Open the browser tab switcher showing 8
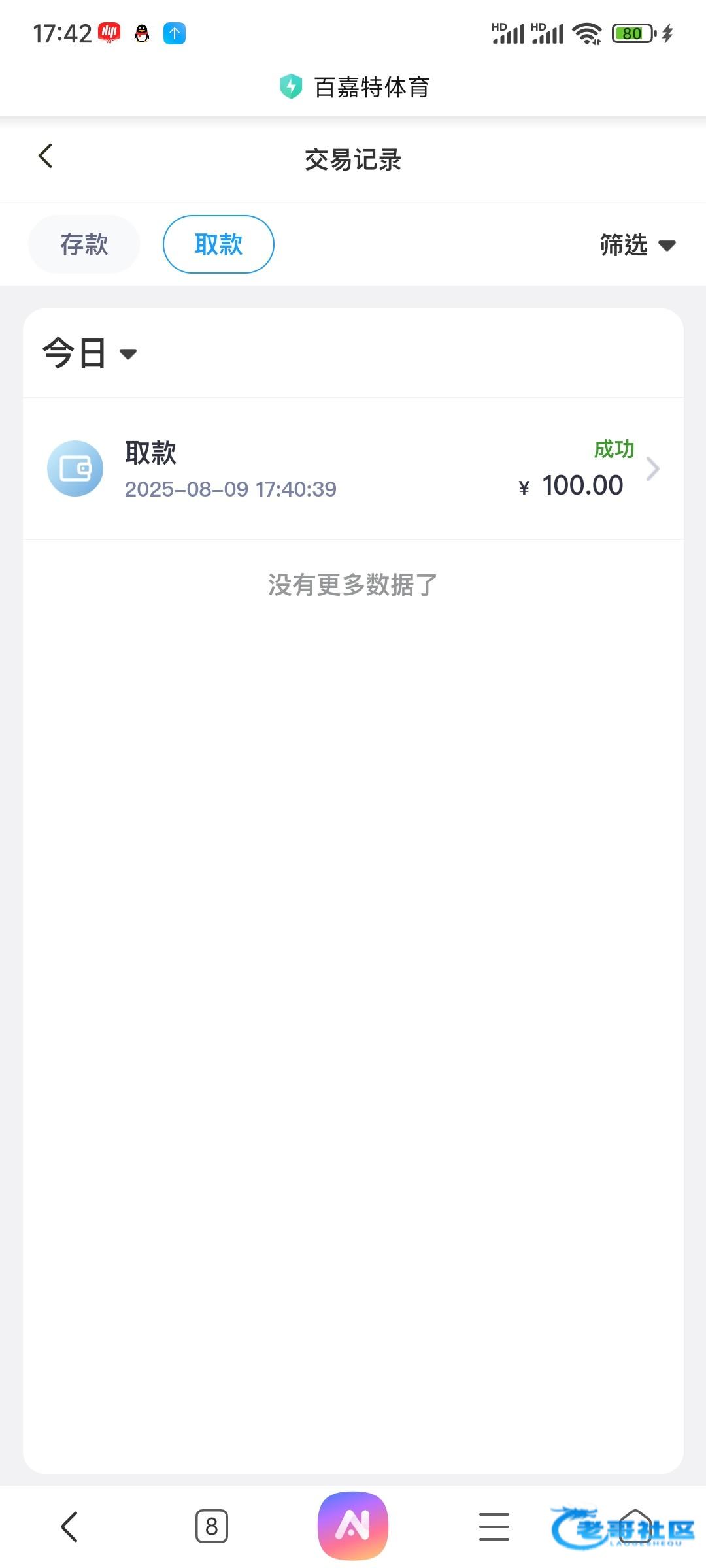 click(212, 1526)
